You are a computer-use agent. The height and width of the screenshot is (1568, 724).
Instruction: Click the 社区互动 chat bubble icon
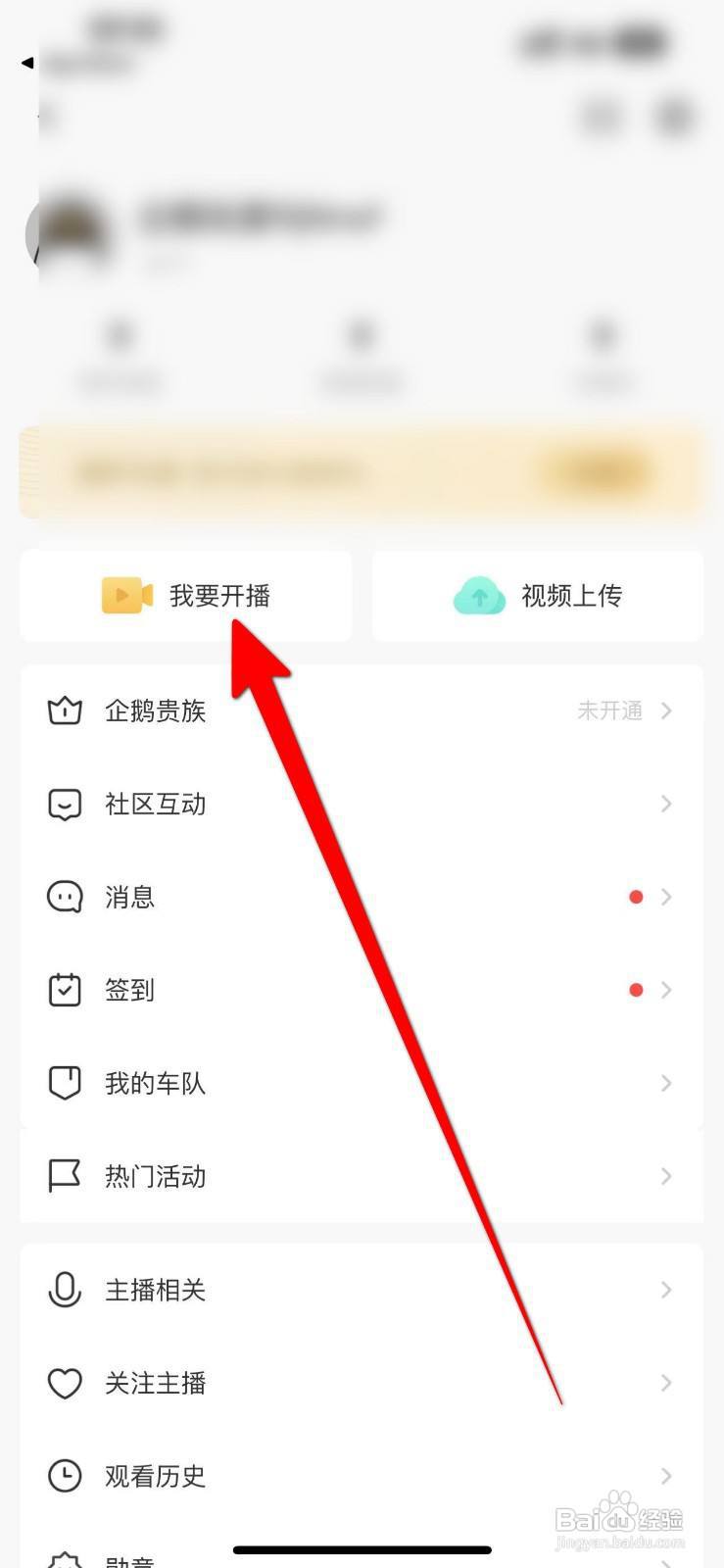coord(64,804)
